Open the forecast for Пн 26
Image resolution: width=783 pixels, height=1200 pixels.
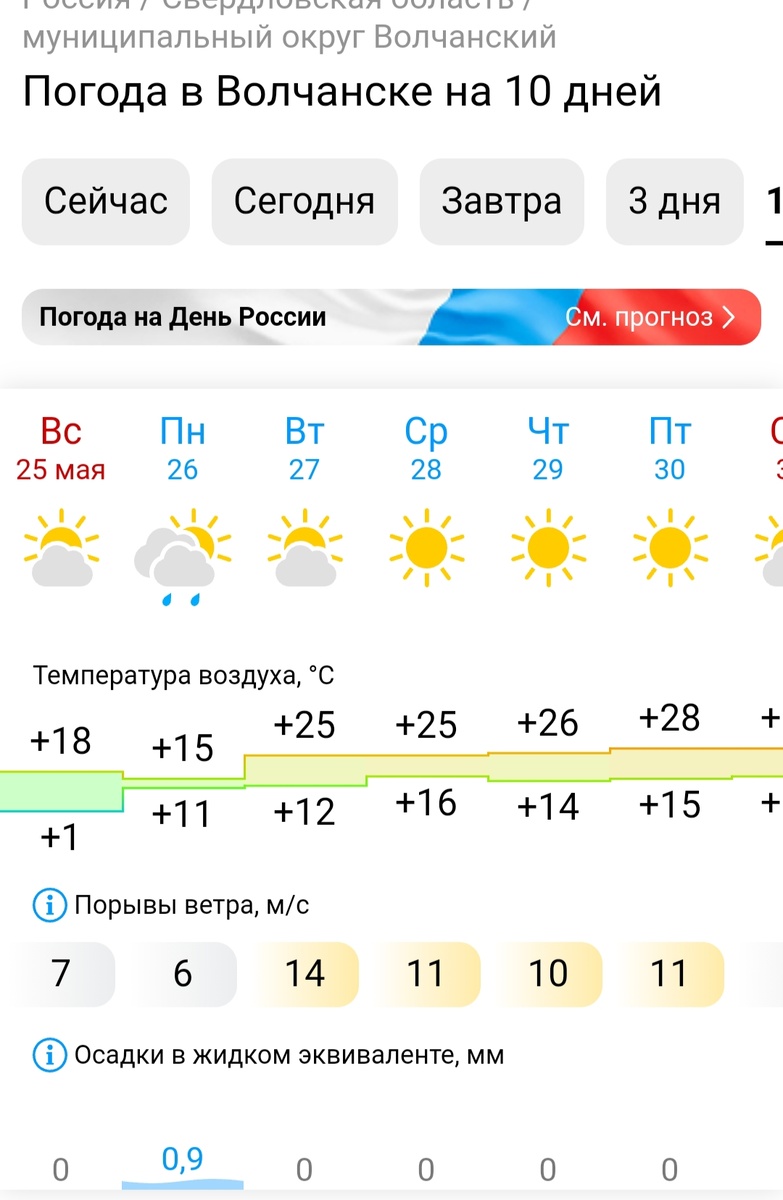(x=183, y=450)
